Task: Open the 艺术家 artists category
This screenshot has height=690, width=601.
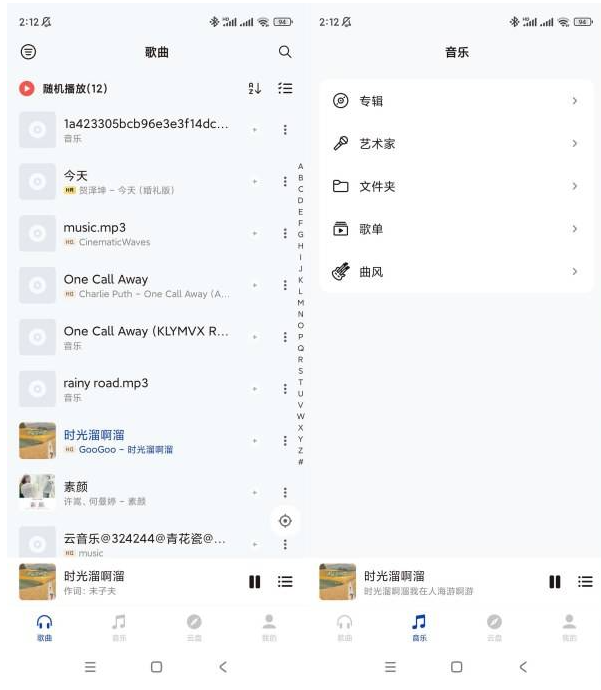Action: coord(456,144)
